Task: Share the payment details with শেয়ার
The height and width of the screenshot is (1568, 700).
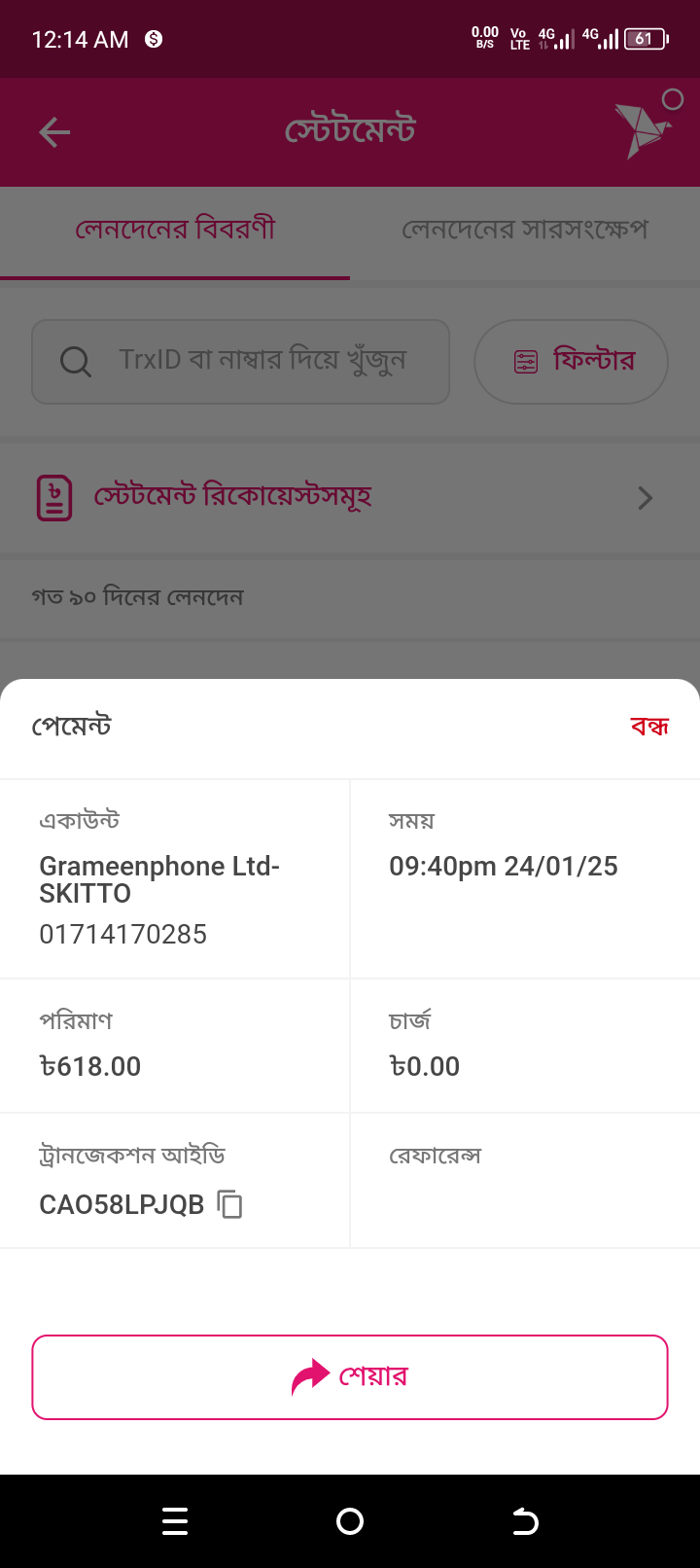Action: coord(350,1376)
